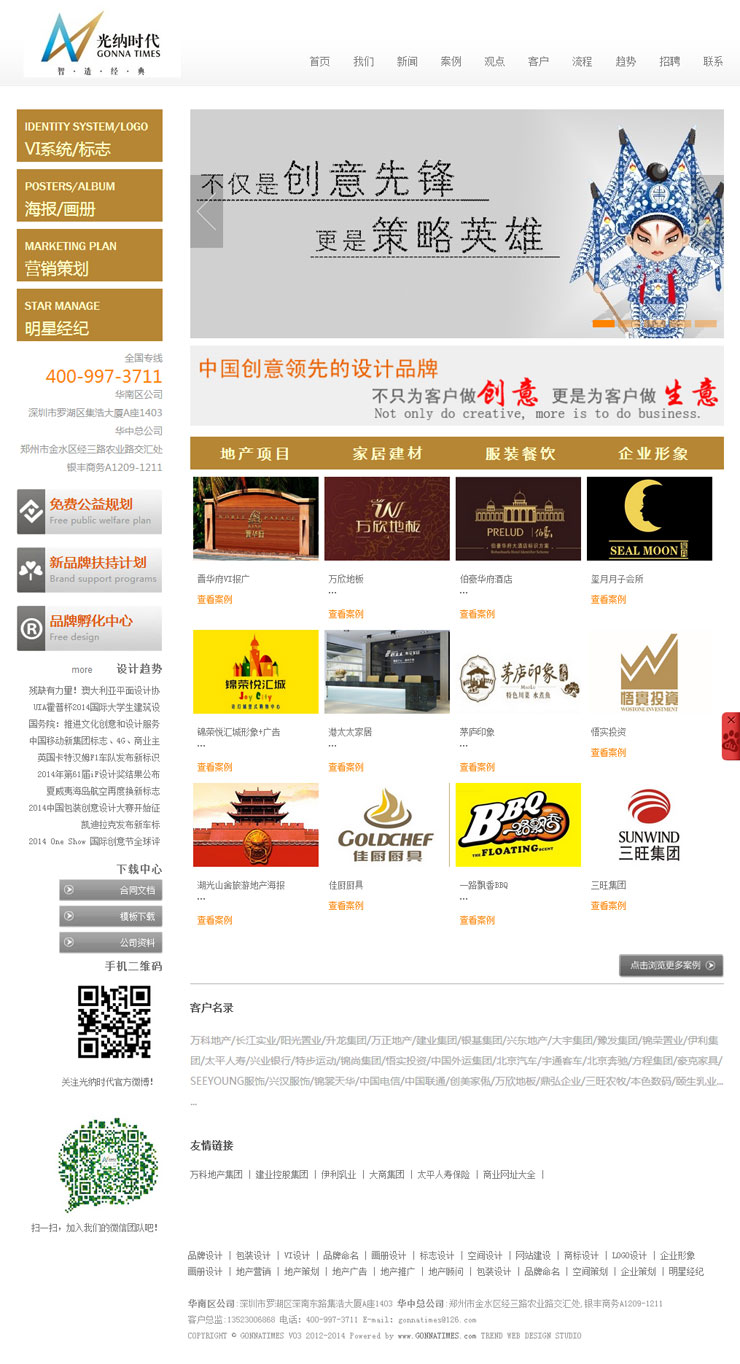Open VI系统/标志 category
The image size is (740, 1364).
coord(89,136)
